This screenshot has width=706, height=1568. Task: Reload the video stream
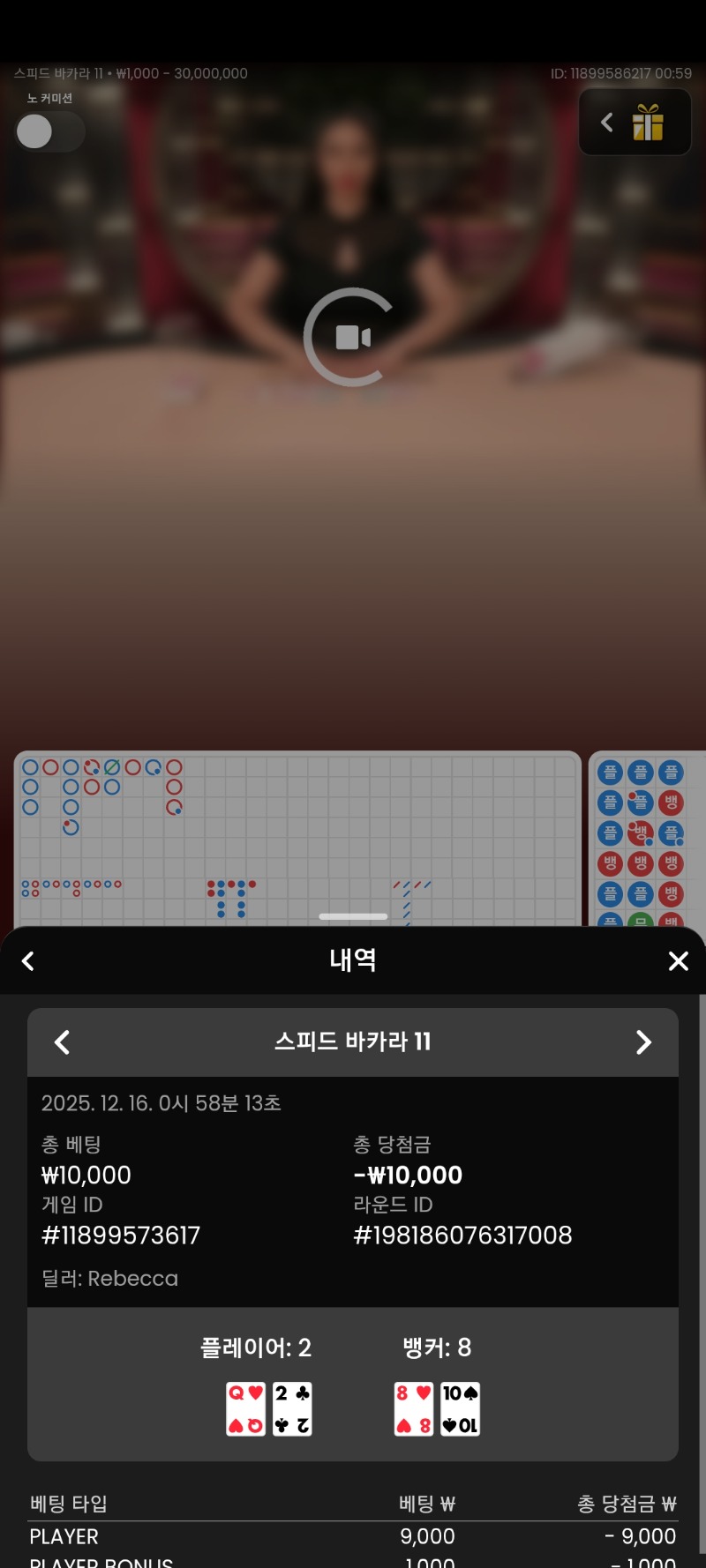pos(352,337)
